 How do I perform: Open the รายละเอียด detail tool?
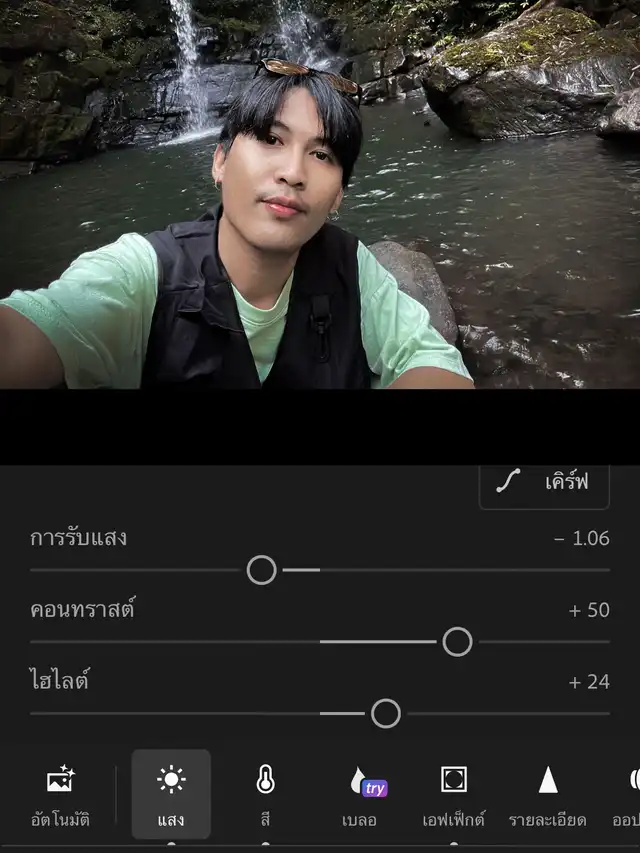point(547,795)
